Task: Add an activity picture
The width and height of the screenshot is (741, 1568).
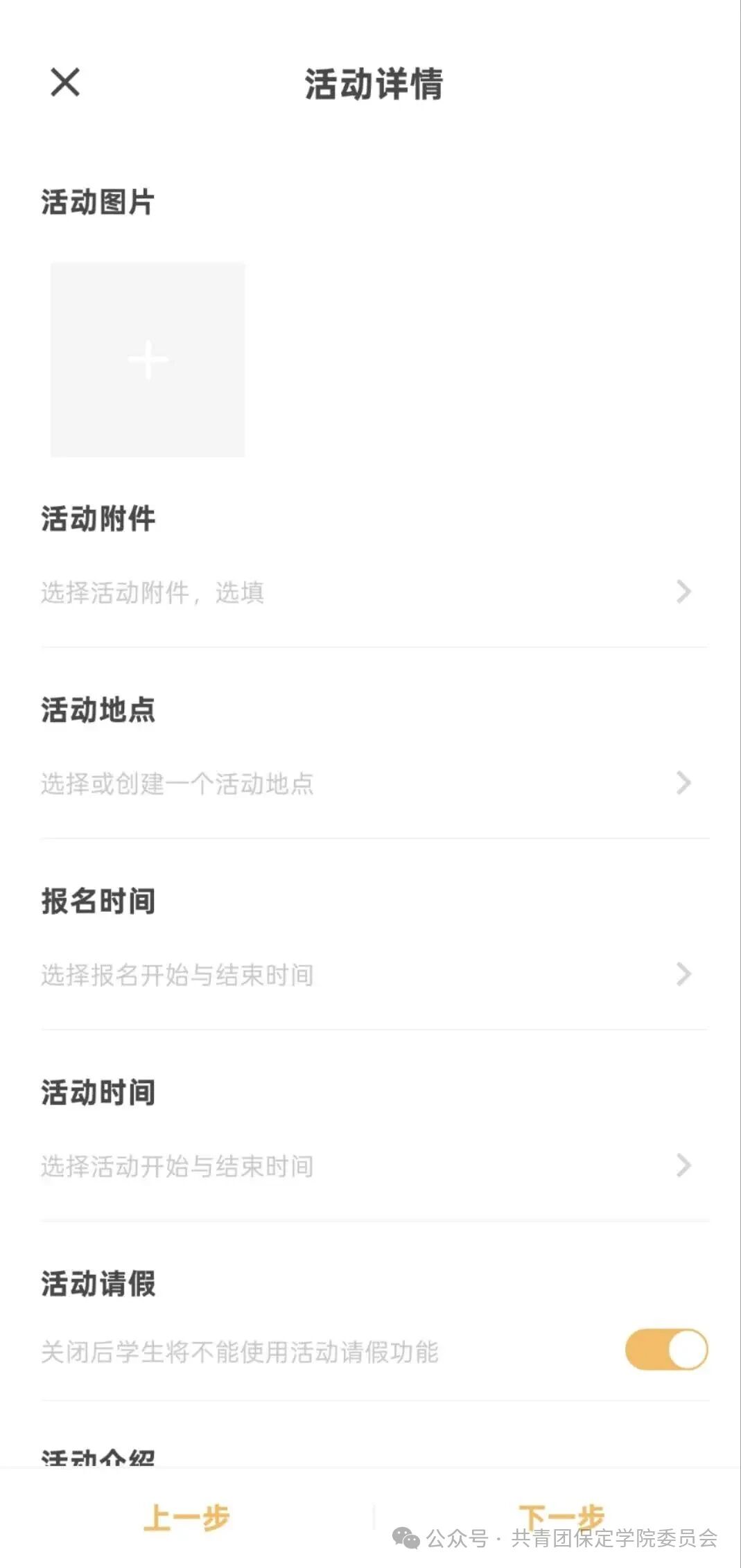Action: click(148, 360)
